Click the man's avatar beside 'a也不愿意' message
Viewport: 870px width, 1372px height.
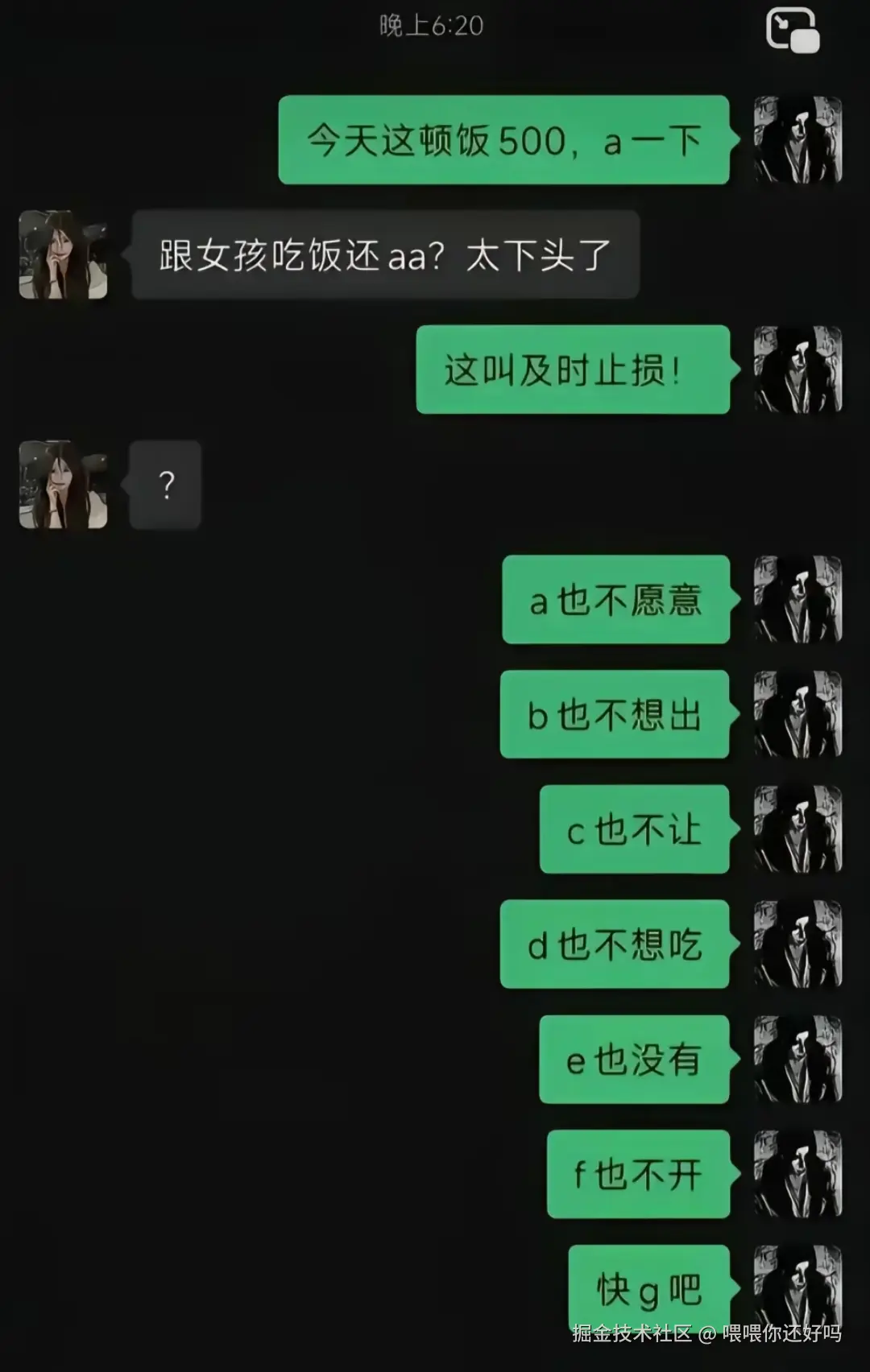[x=796, y=600]
